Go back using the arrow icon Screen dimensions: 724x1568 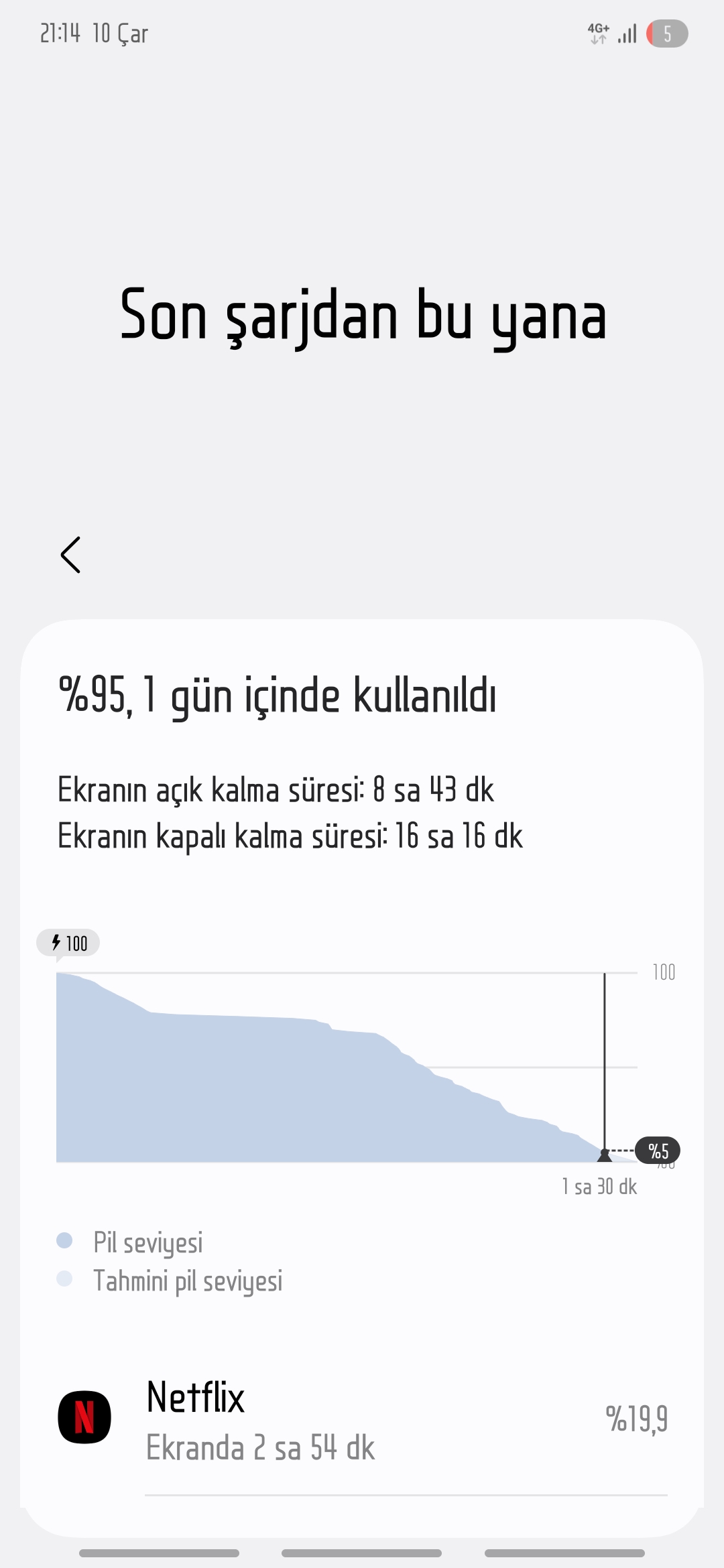(x=70, y=555)
